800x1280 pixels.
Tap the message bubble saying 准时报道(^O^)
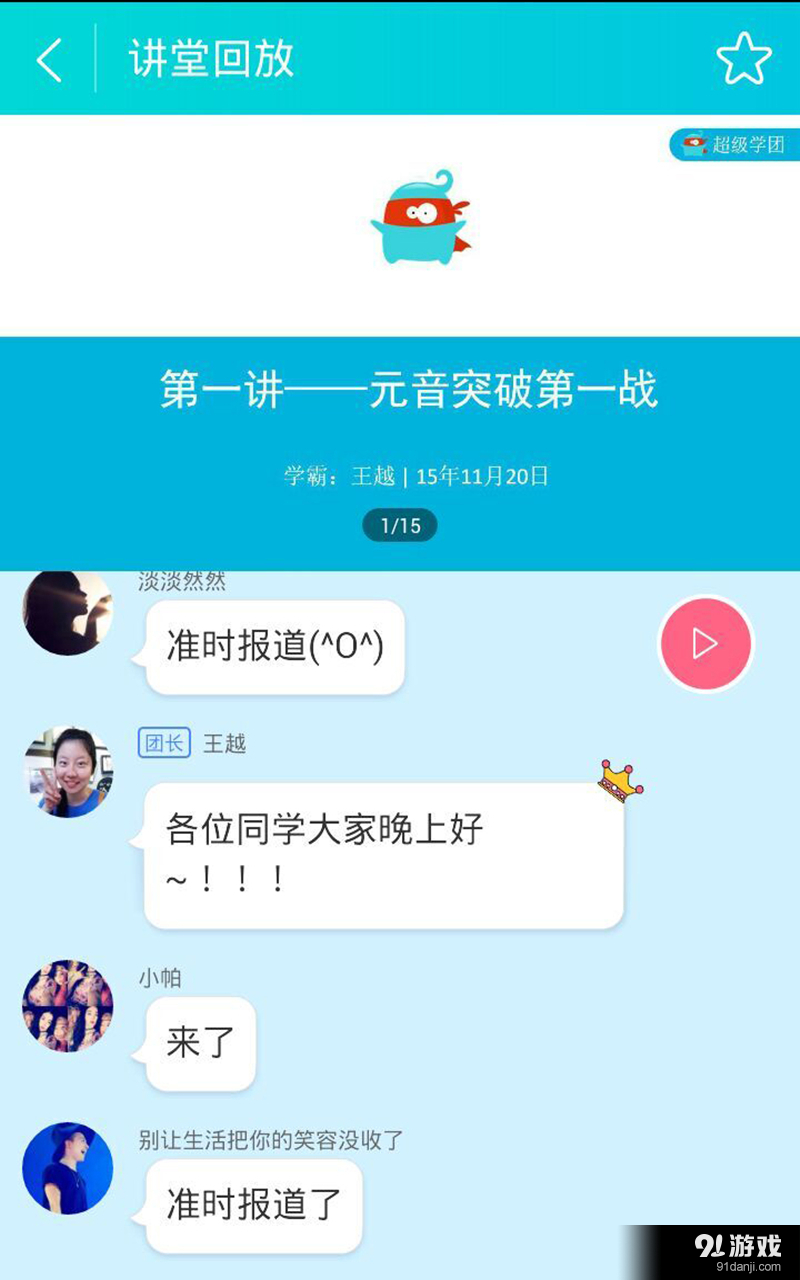(x=272, y=647)
